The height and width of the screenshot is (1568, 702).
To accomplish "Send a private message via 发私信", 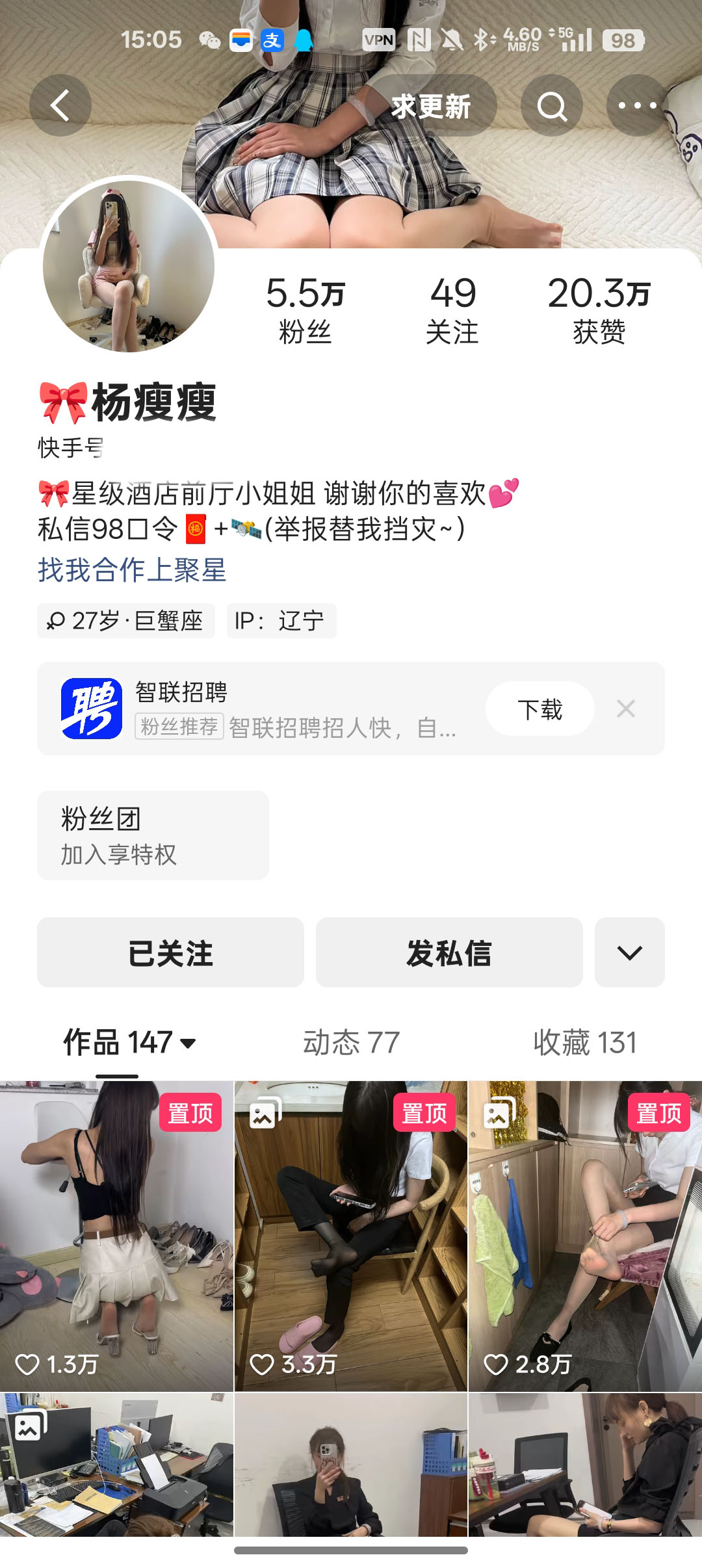I will click(x=449, y=953).
